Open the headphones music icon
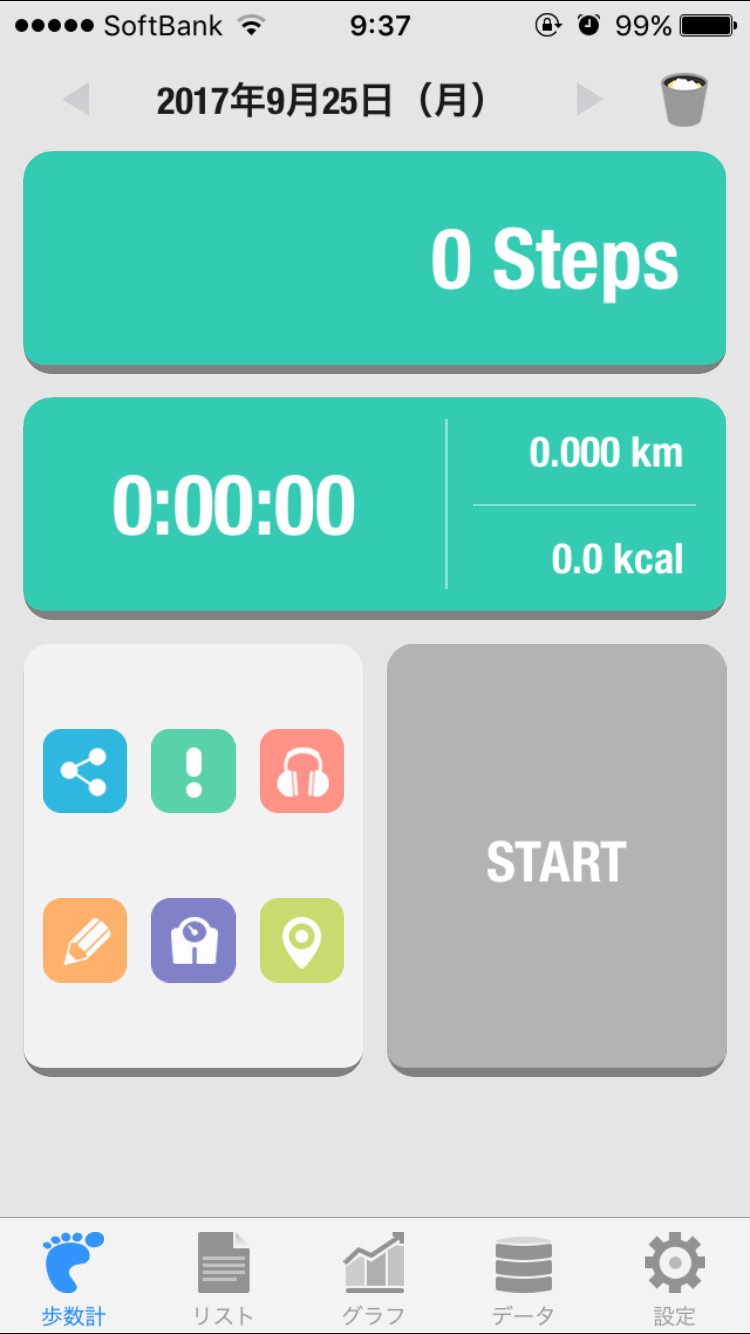Viewport: 750px width, 1334px height. 302,771
